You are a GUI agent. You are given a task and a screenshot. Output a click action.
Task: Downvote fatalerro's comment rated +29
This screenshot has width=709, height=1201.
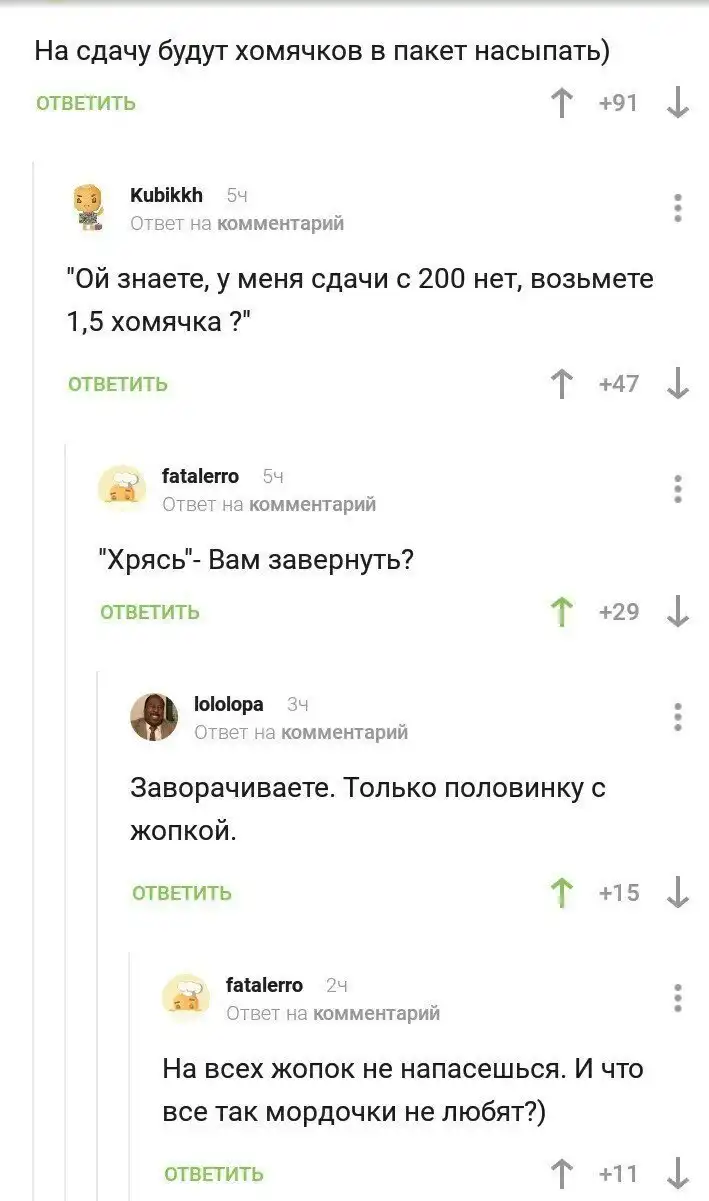pyautogui.click(x=677, y=612)
